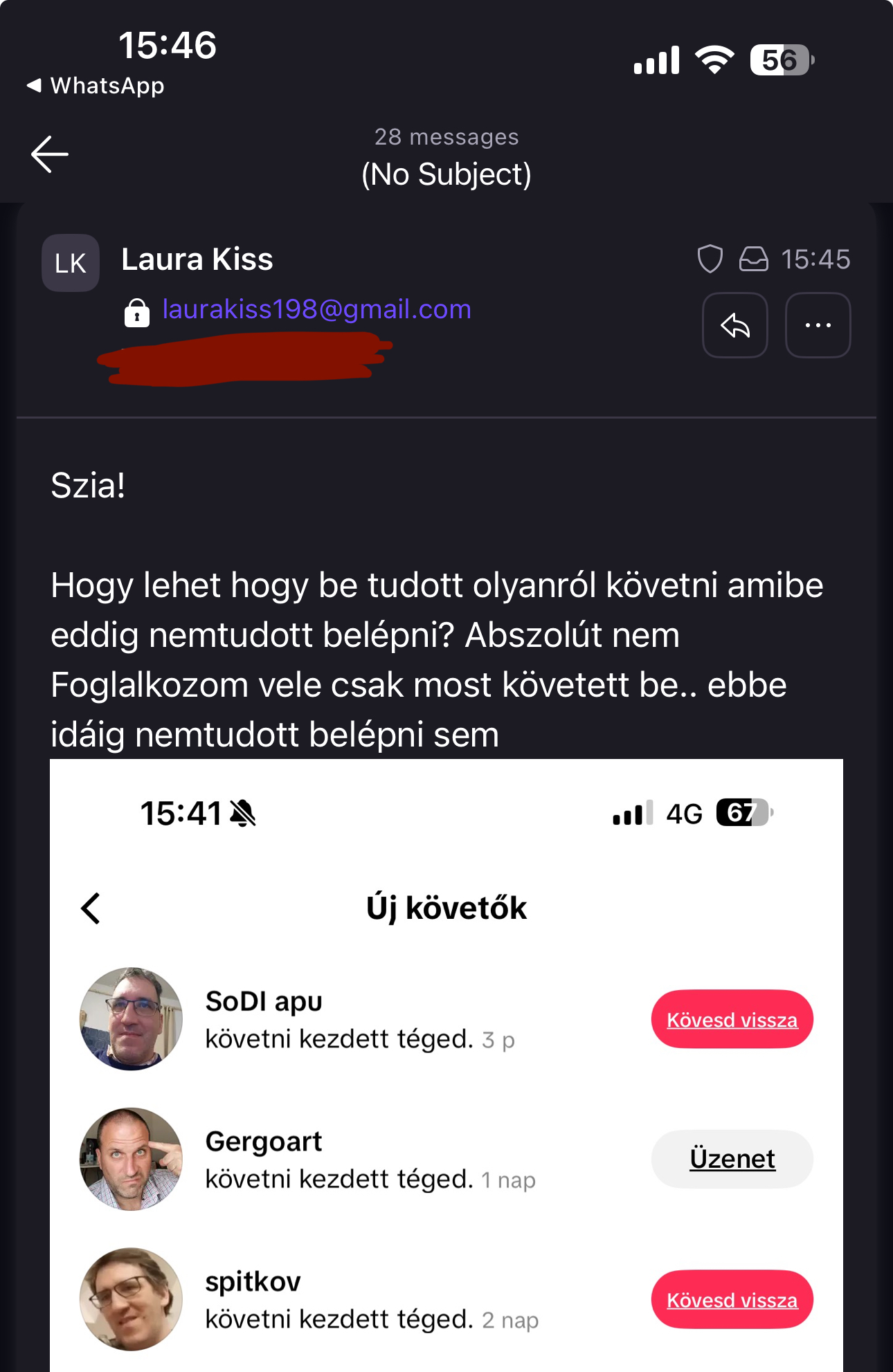Image resolution: width=893 pixels, height=1372 pixels.
Task: Go back to the message list
Action: click(x=50, y=154)
